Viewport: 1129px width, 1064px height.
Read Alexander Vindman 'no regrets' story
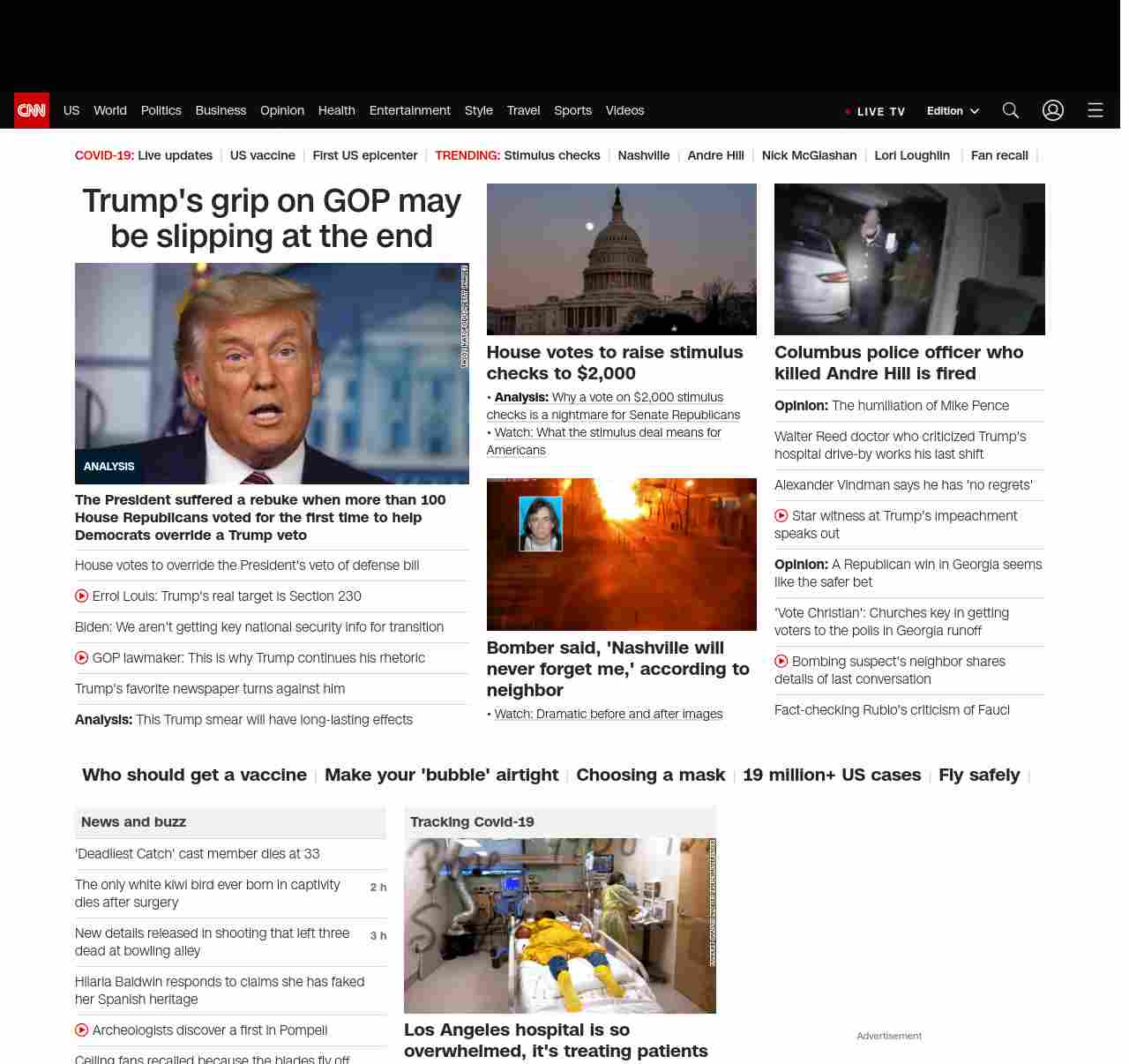(x=902, y=485)
